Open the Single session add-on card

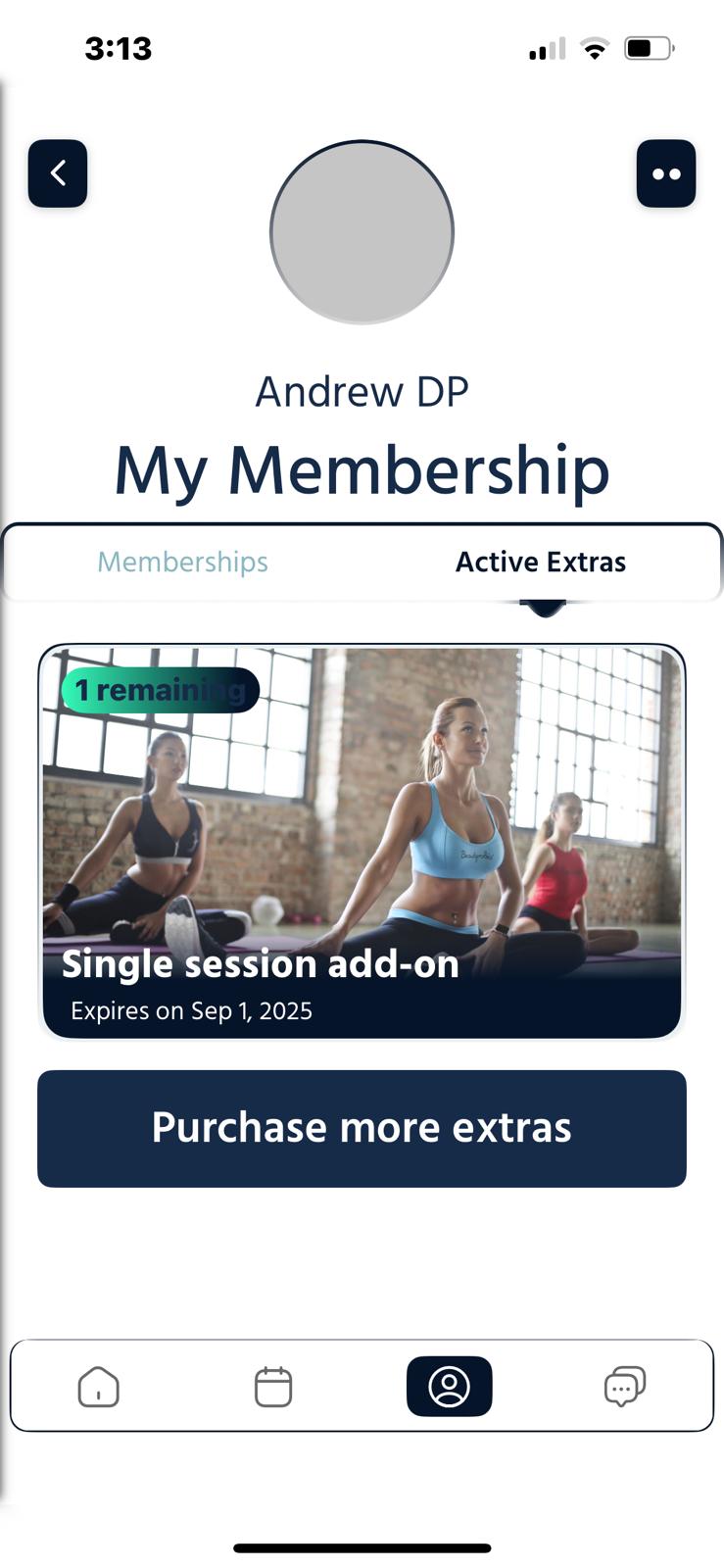pyautogui.click(x=362, y=841)
